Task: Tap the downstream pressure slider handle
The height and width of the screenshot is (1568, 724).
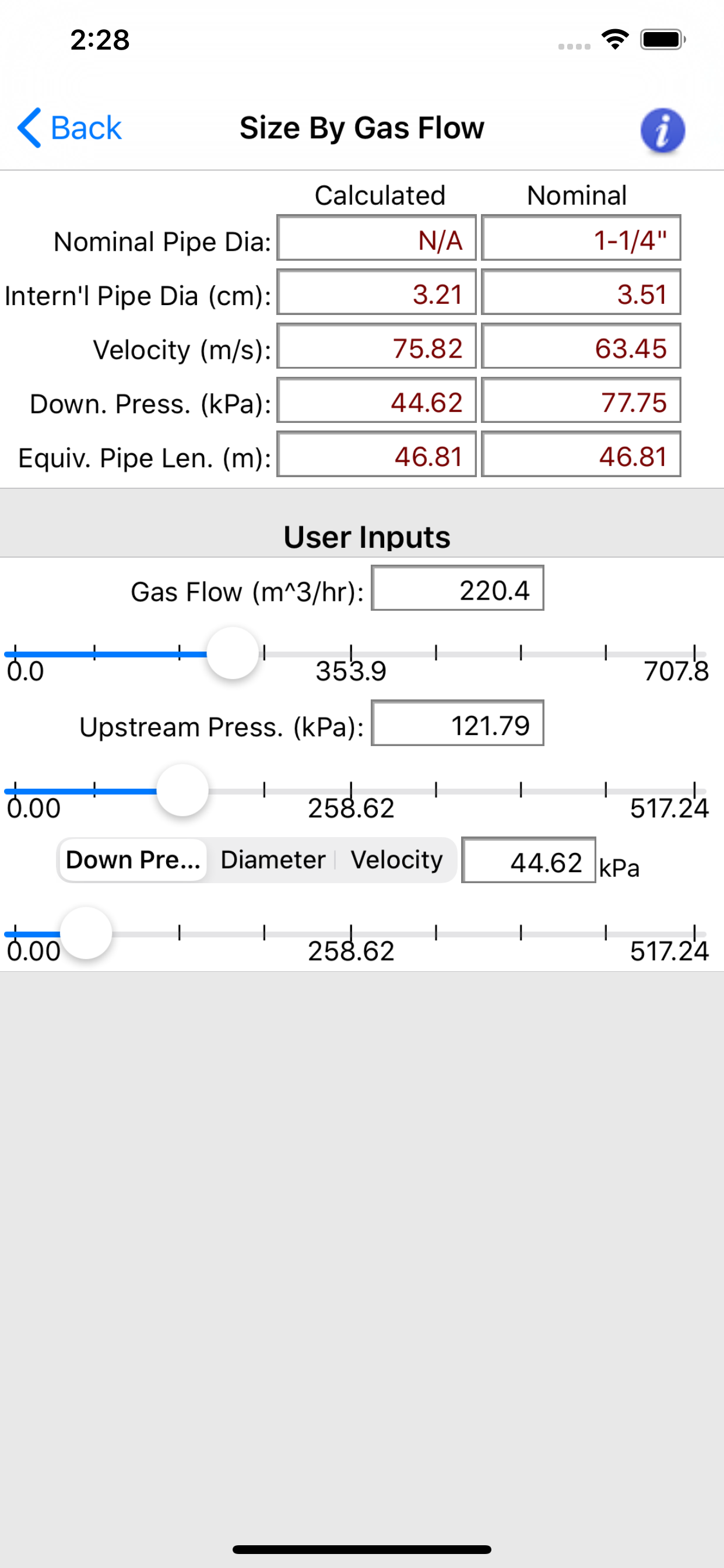Action: (x=86, y=933)
